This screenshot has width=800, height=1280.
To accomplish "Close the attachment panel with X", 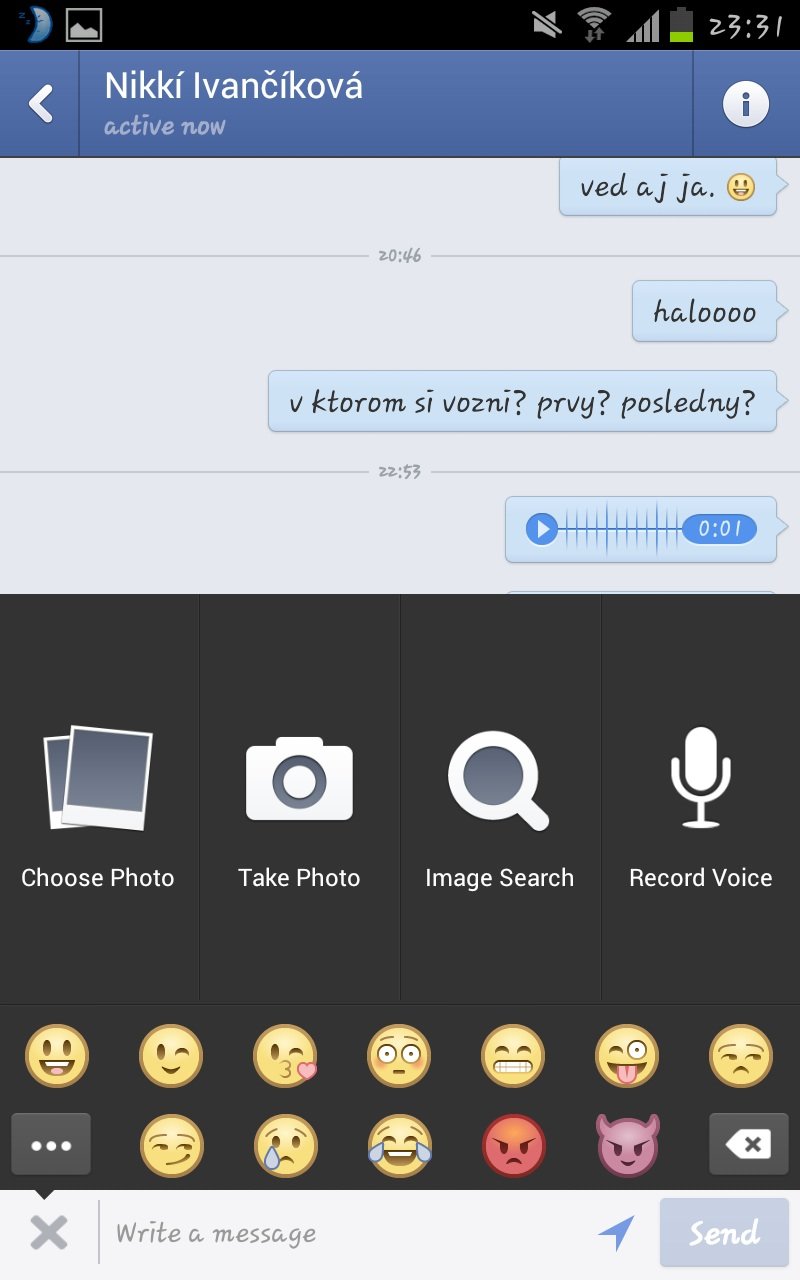I will (48, 1233).
